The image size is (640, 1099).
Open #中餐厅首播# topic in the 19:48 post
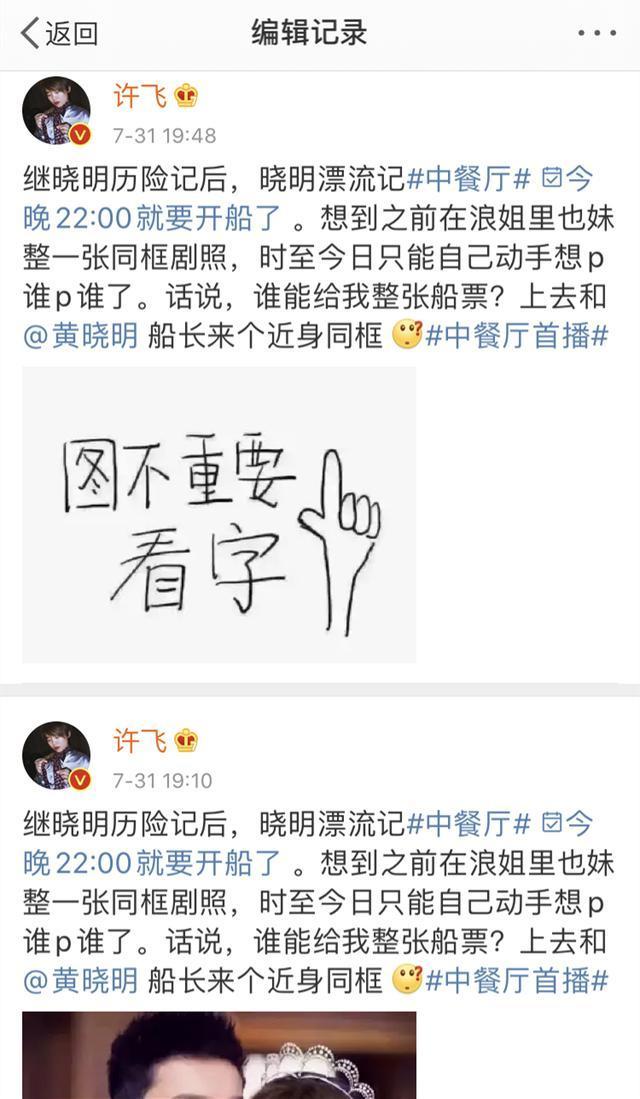(x=517, y=336)
